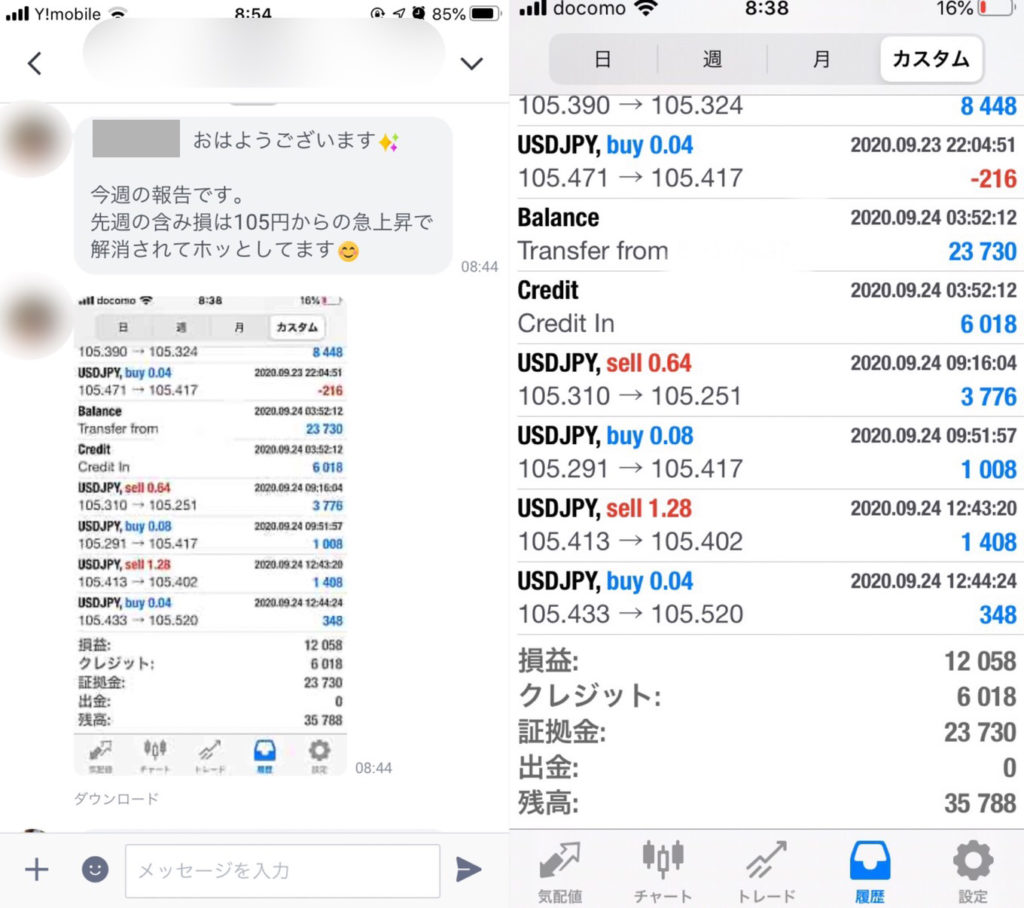
Task: Open the plus attachment menu
Action: coord(36,869)
